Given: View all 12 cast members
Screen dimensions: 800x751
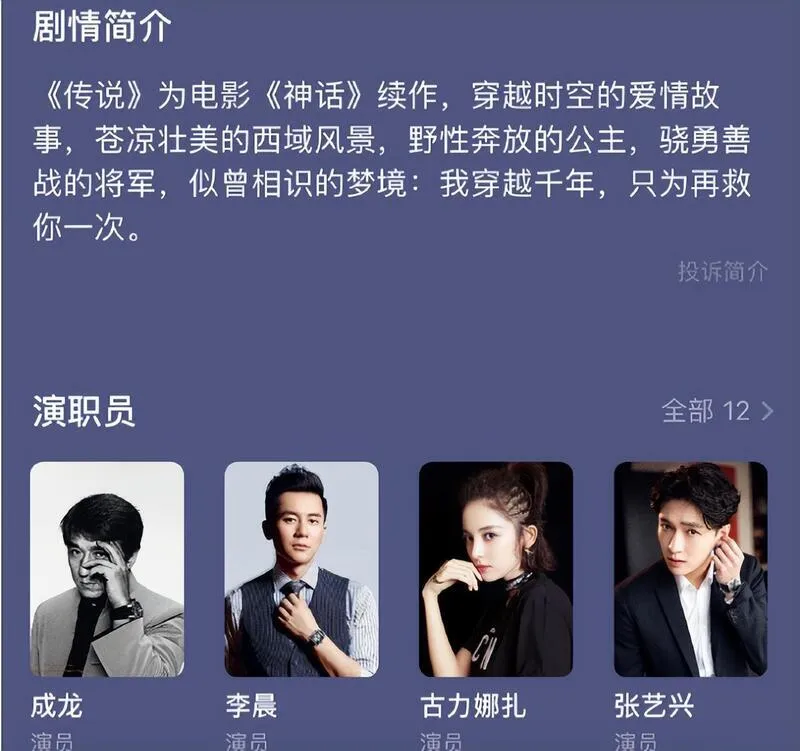Looking at the screenshot, I should click(x=717, y=410).
